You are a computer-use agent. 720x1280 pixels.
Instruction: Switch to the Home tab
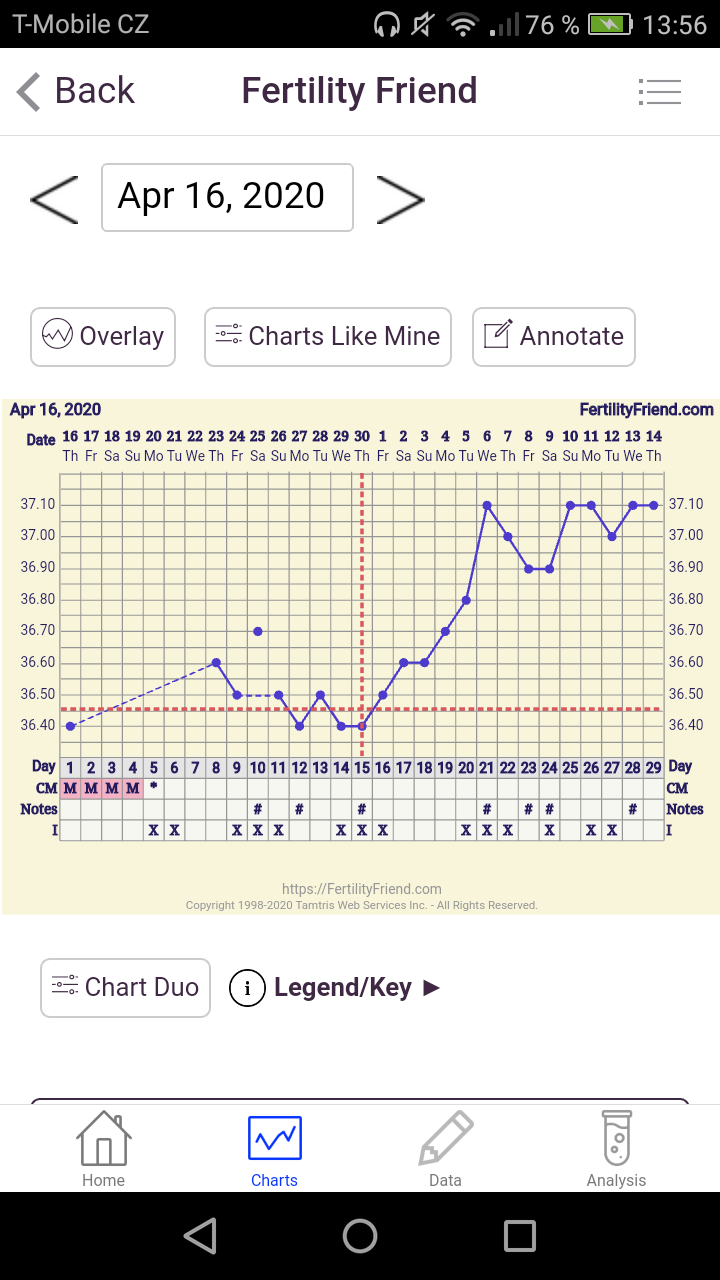pos(103,1148)
